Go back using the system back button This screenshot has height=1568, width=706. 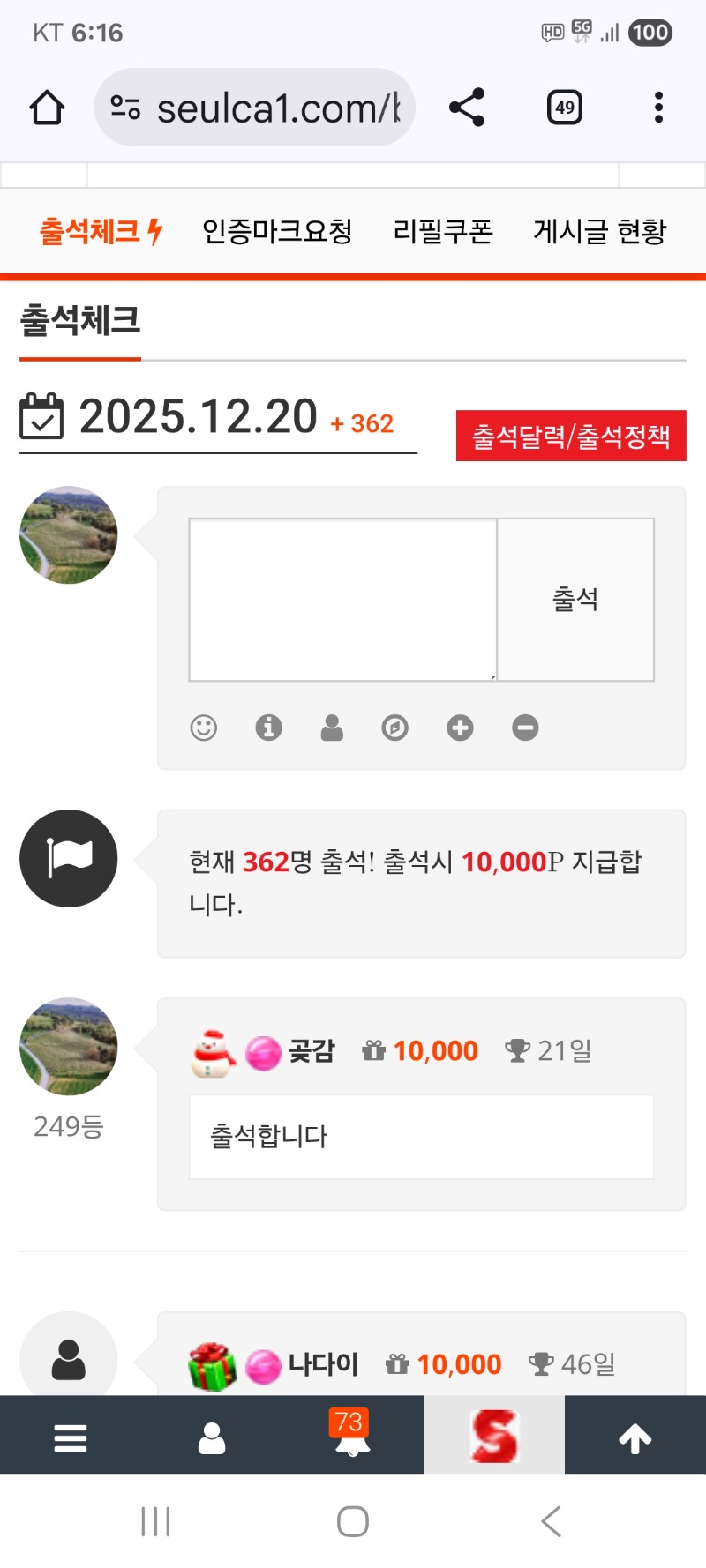[551, 1521]
